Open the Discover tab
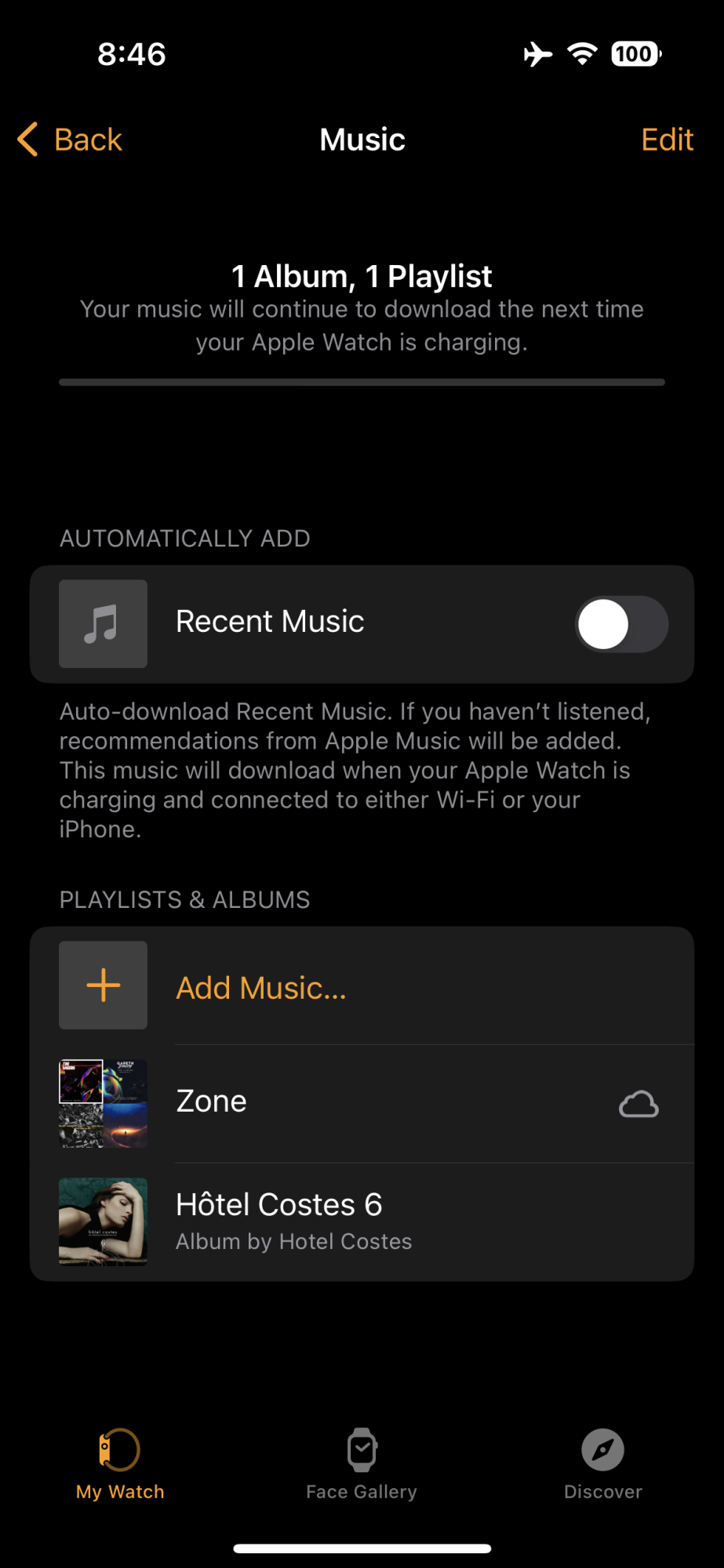Screen dimensions: 724x1568 [x=602, y=1463]
